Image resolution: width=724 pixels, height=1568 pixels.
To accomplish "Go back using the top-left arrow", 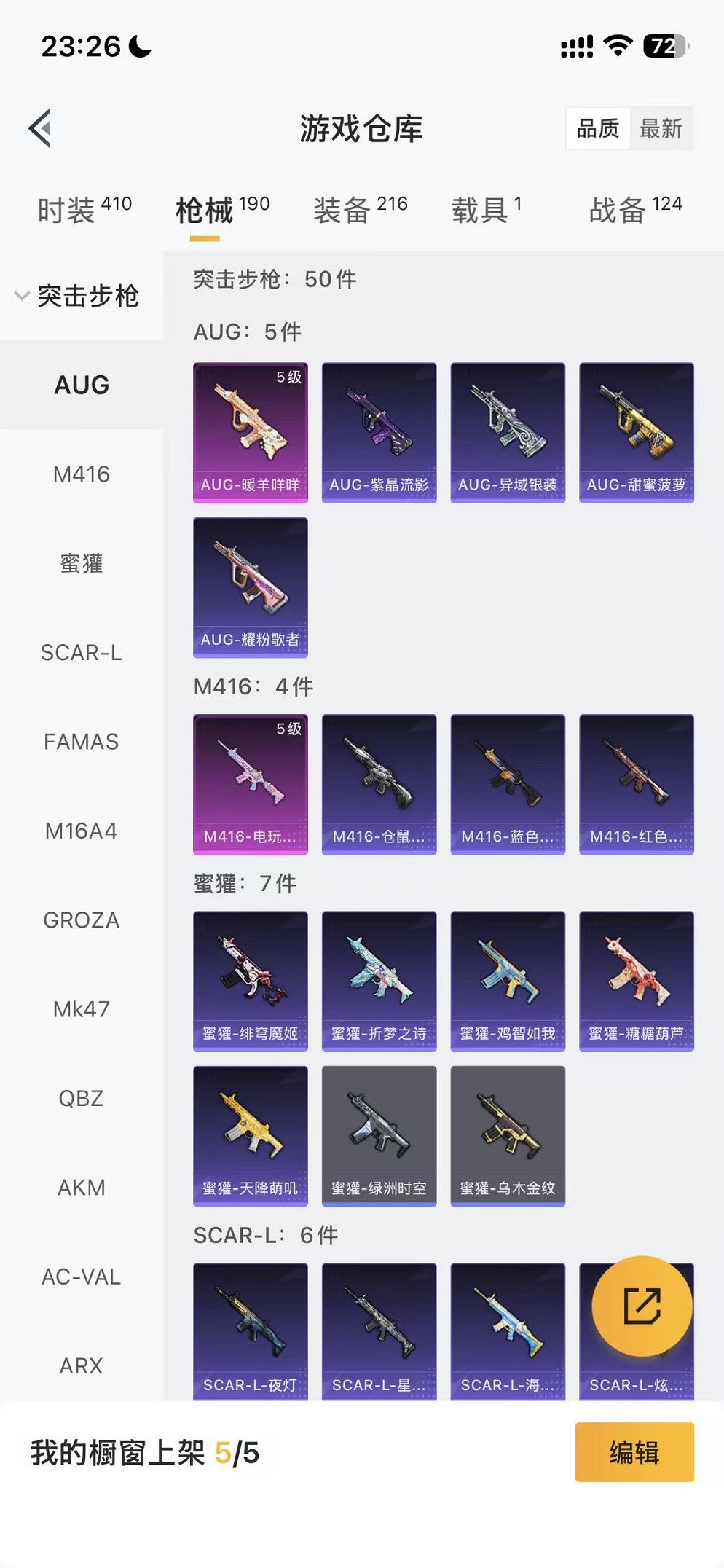I will pyautogui.click(x=42, y=128).
